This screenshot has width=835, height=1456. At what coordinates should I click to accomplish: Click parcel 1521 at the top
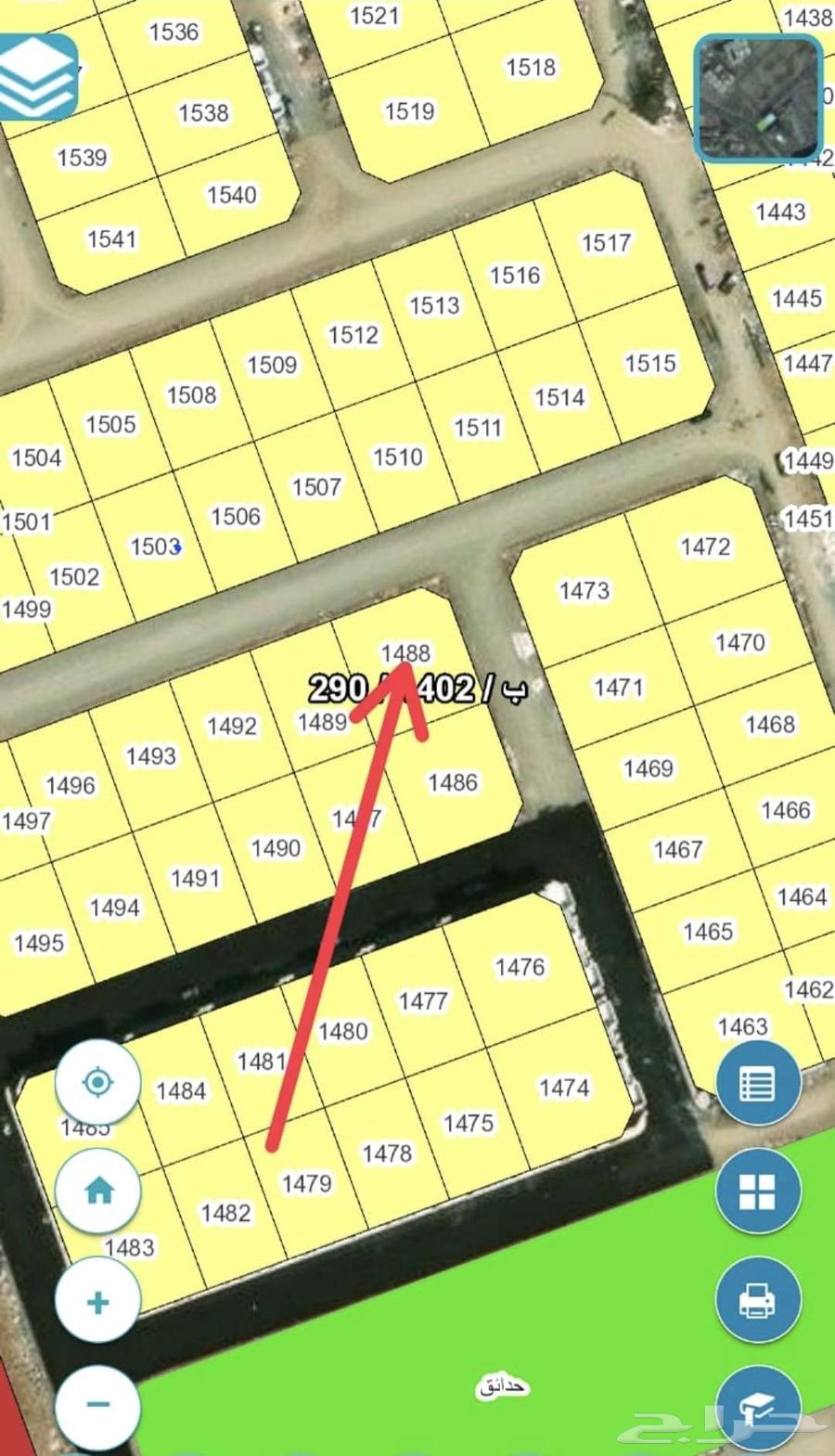374,17
